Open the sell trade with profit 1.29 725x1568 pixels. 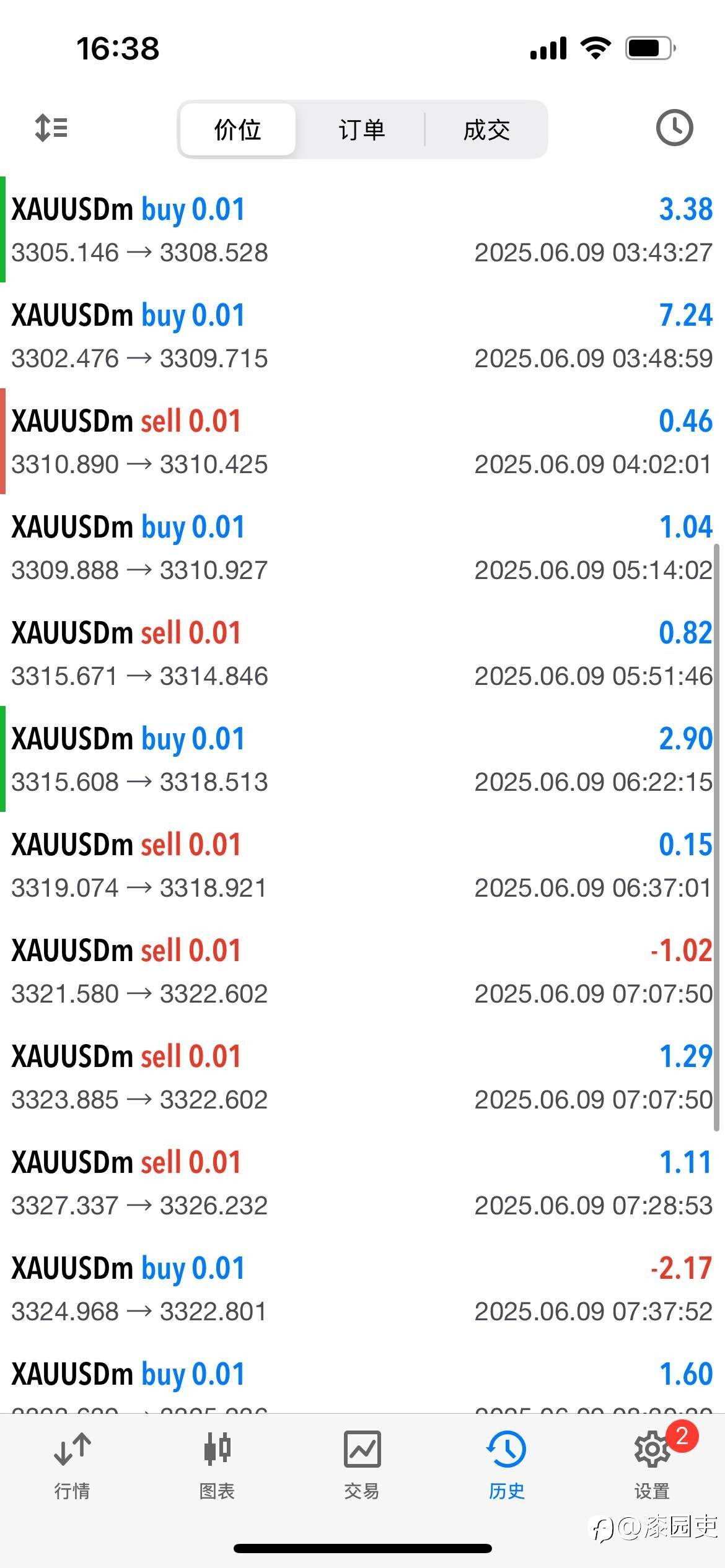[x=362, y=1077]
